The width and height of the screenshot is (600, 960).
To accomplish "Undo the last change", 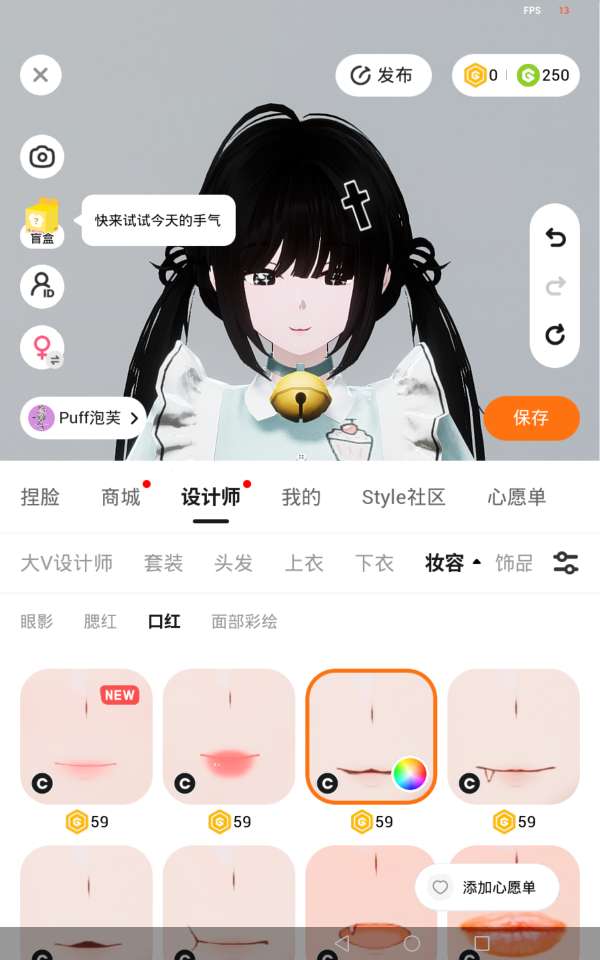I will (x=555, y=237).
